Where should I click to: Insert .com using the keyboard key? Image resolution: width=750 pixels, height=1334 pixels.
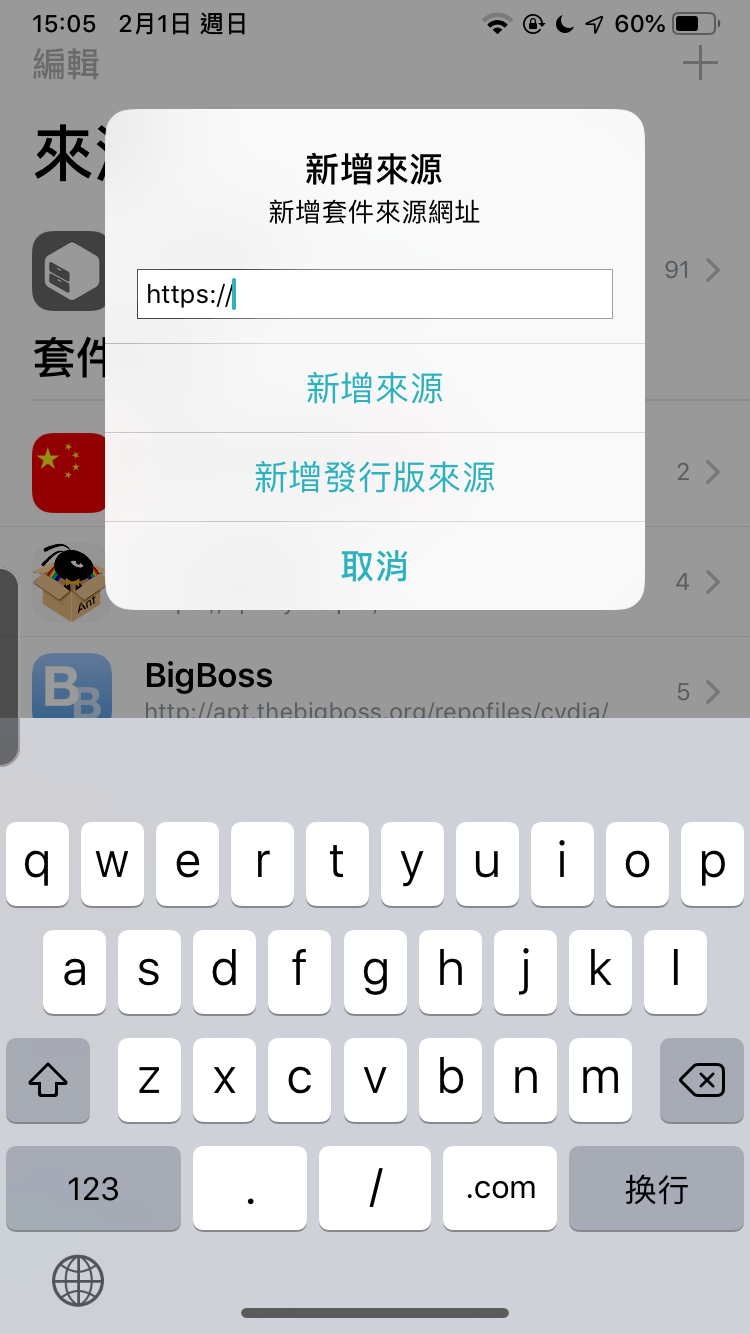coord(500,1188)
